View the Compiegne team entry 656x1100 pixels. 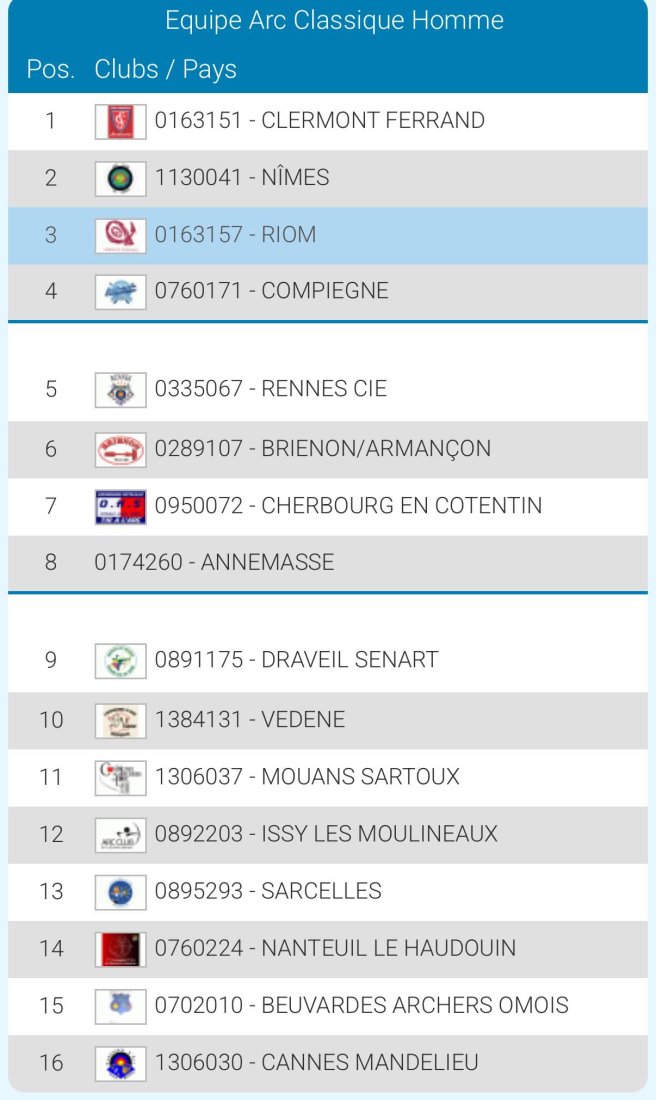(x=328, y=292)
